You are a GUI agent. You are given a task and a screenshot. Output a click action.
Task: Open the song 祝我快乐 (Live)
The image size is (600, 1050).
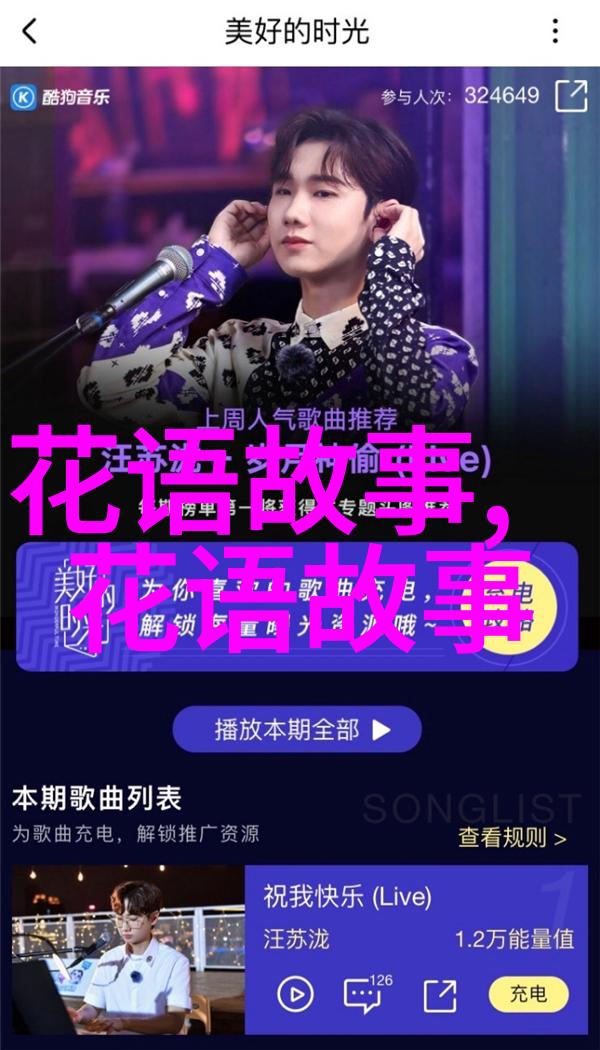[x=346, y=896]
